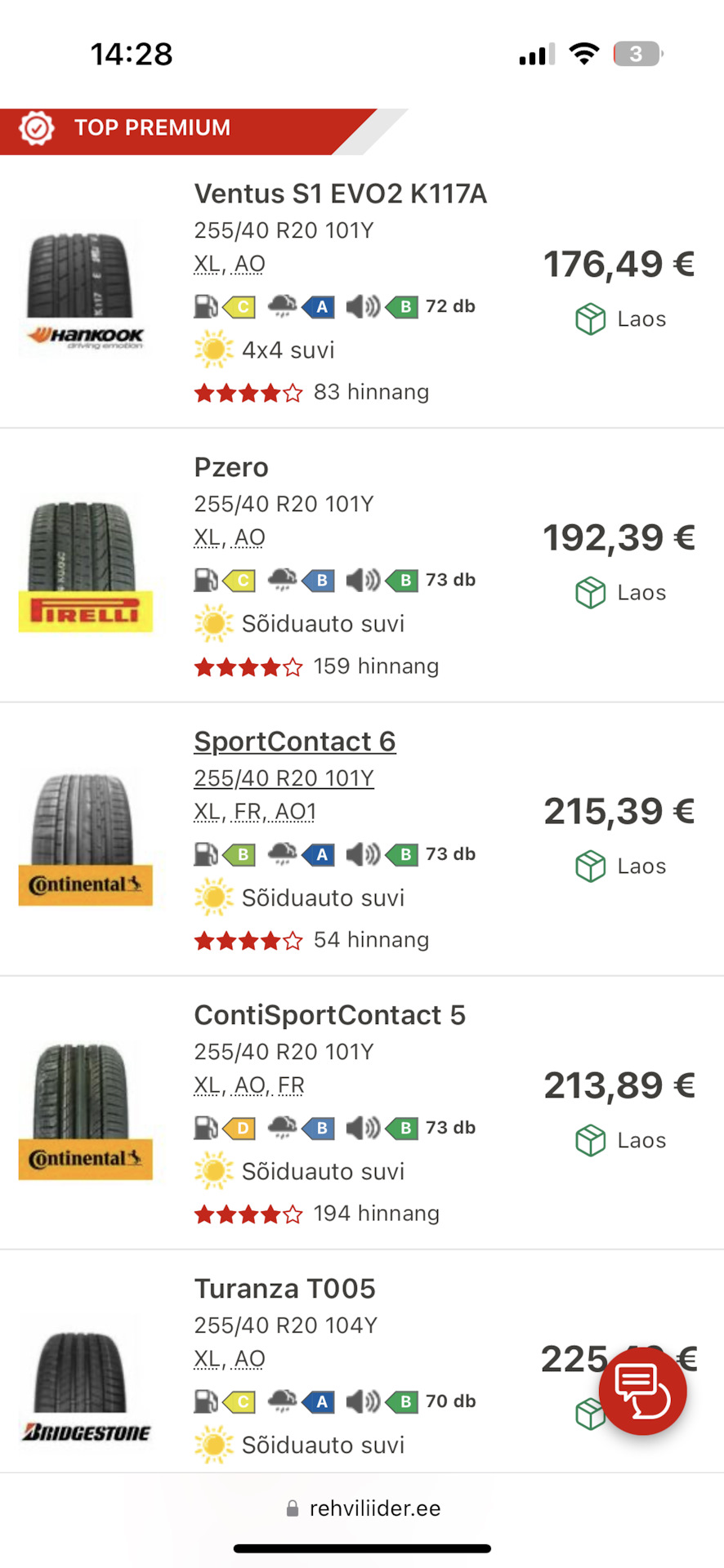Viewport: 724px width, 1568px height.
Task: Open the ContiSportContact 5 product
Action: (x=329, y=1014)
